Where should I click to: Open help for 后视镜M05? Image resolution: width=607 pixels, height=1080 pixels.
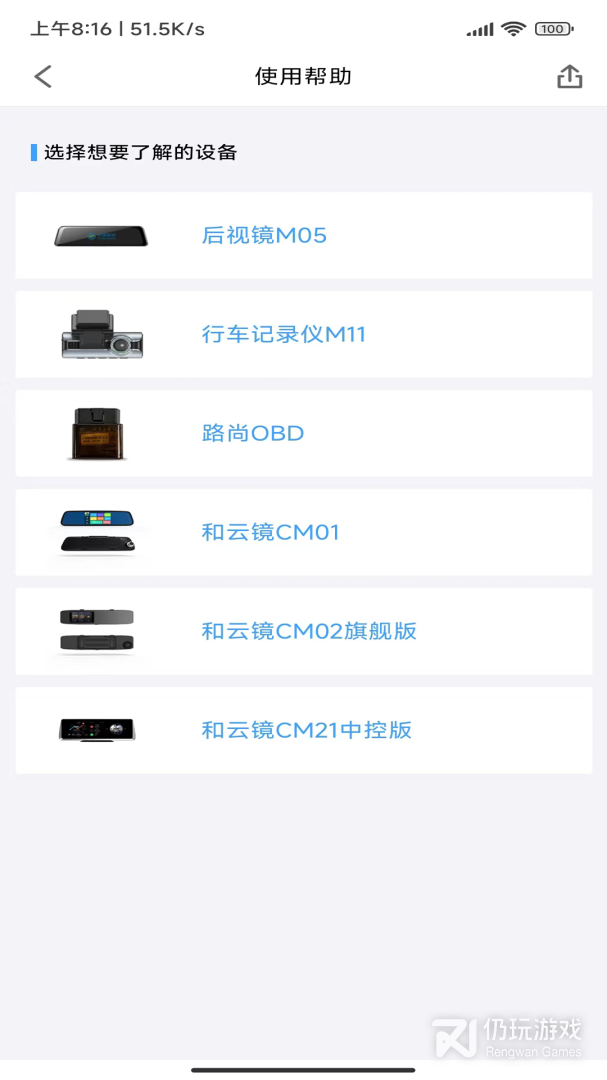(303, 236)
